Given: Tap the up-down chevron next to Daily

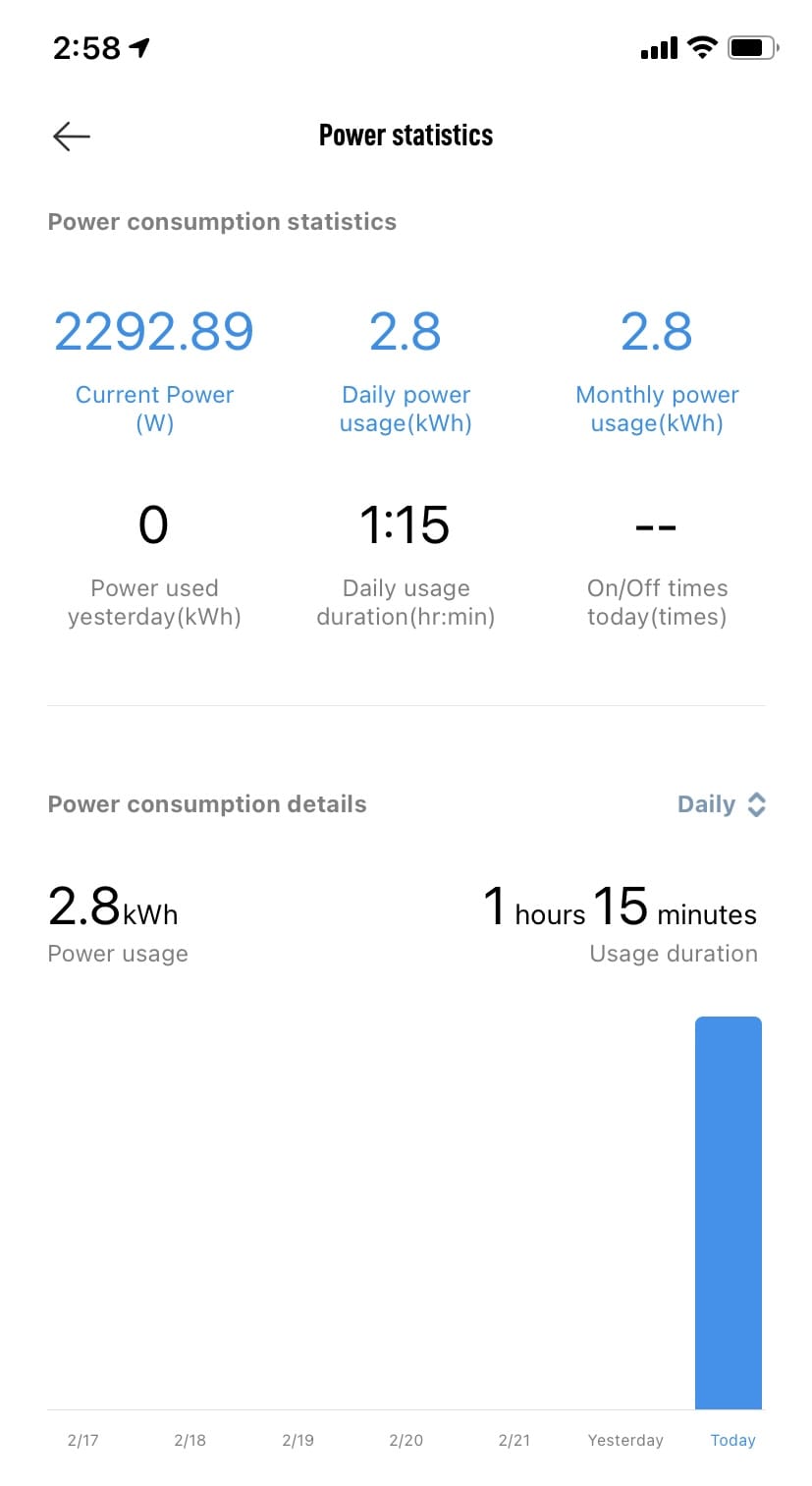Looking at the screenshot, I should [x=756, y=803].
